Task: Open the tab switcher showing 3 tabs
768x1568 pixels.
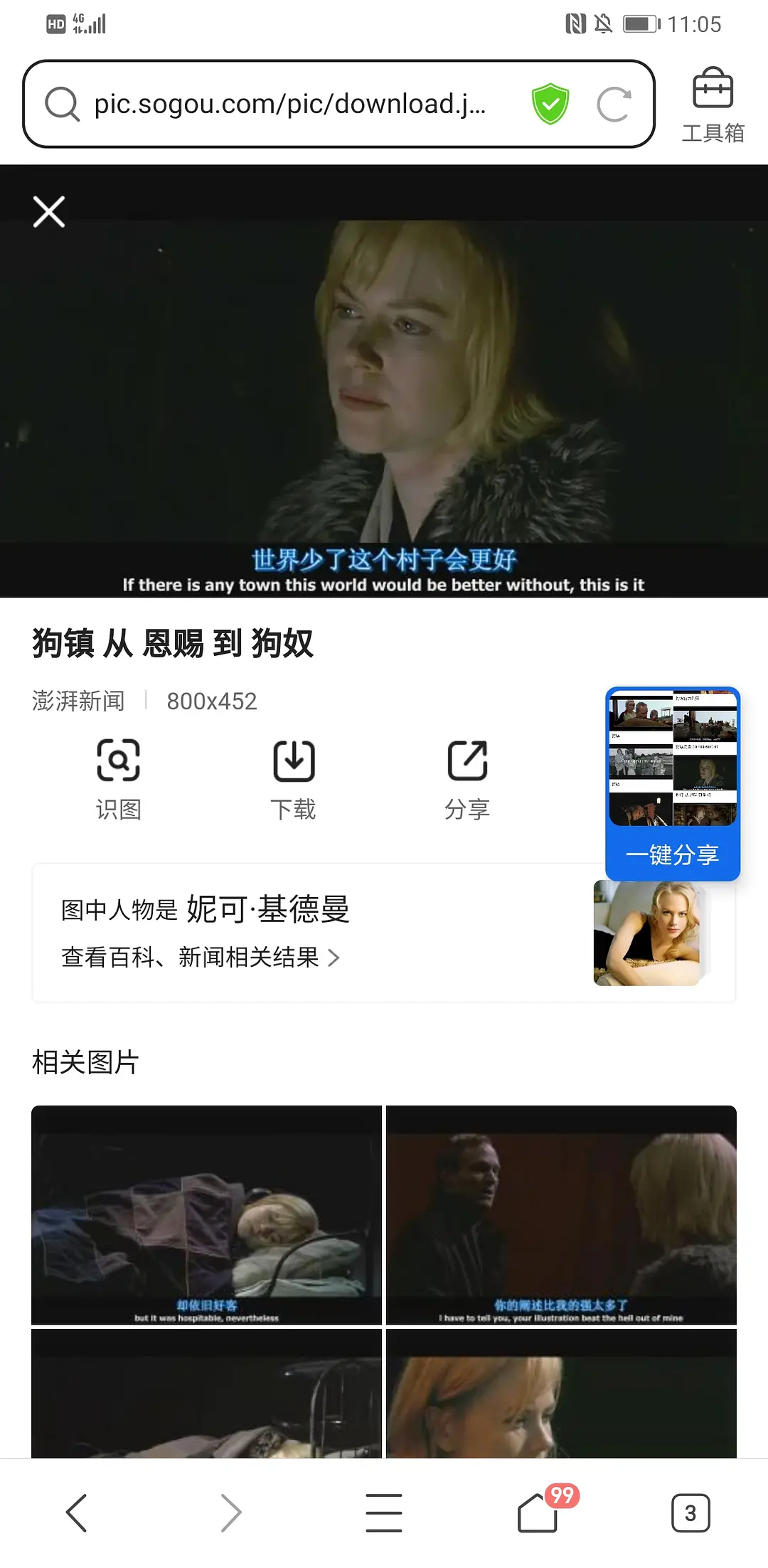Action: coord(690,1512)
